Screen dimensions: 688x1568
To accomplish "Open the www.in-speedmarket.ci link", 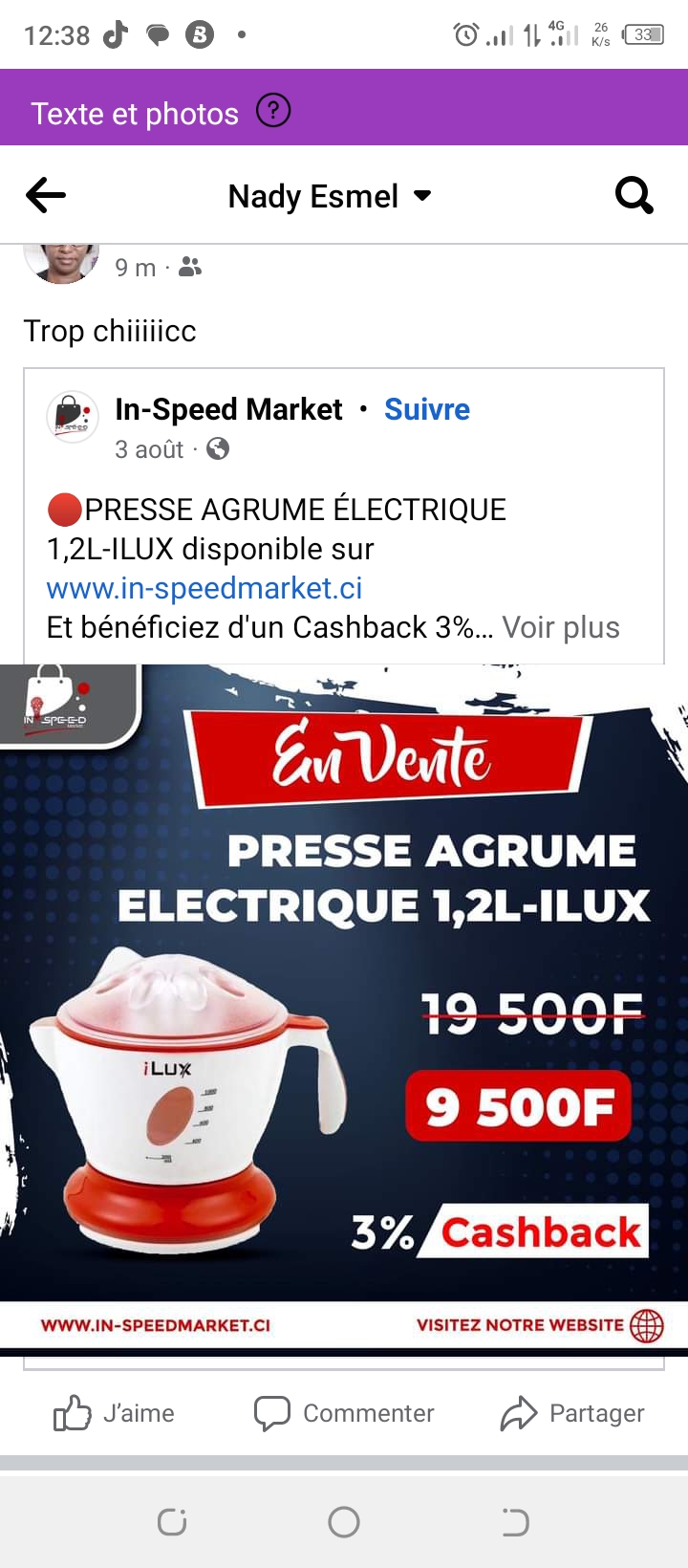I will [204, 588].
